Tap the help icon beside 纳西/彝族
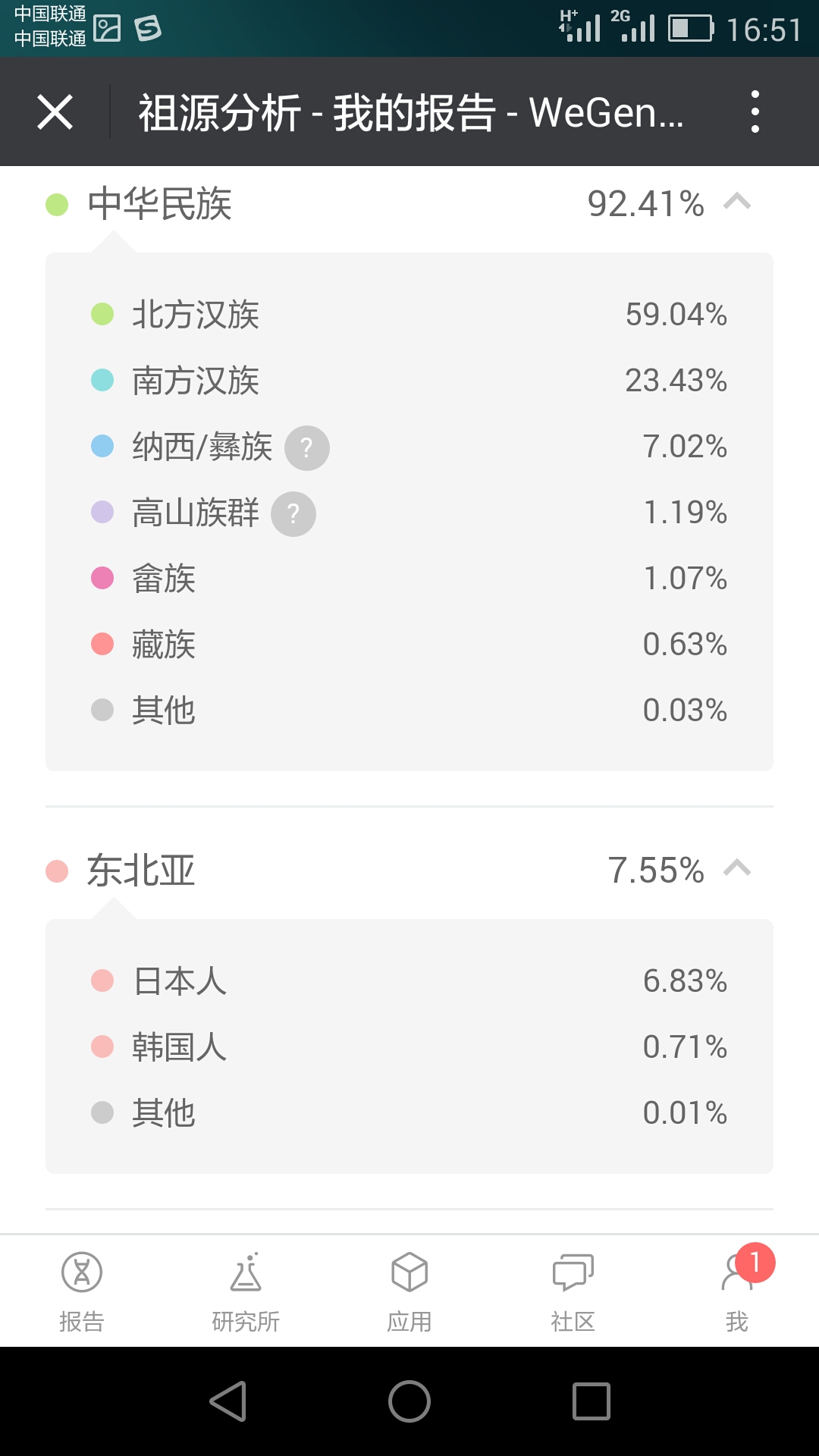Viewport: 819px width, 1456px height. [307, 447]
